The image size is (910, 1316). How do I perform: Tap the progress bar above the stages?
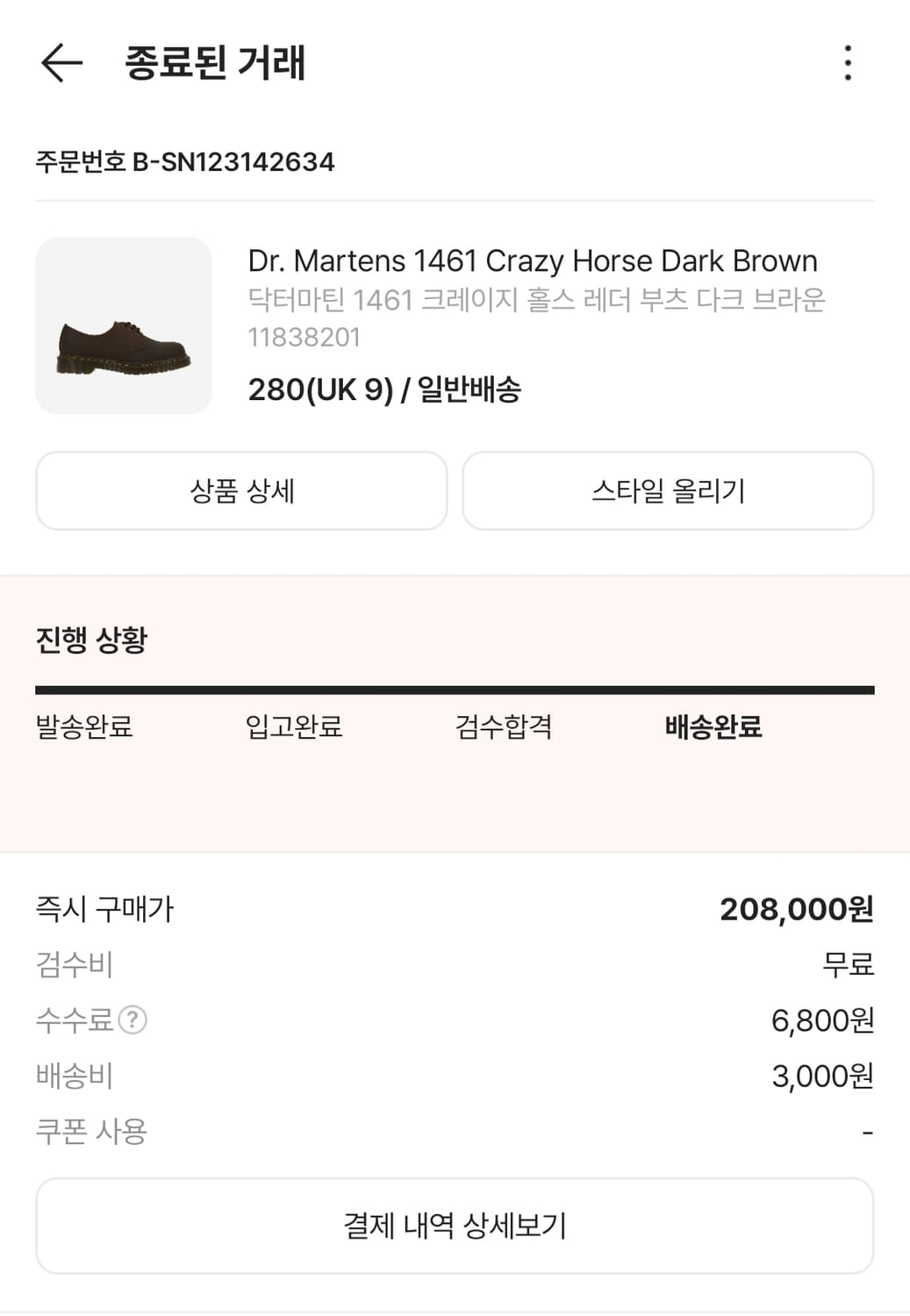(x=455, y=687)
